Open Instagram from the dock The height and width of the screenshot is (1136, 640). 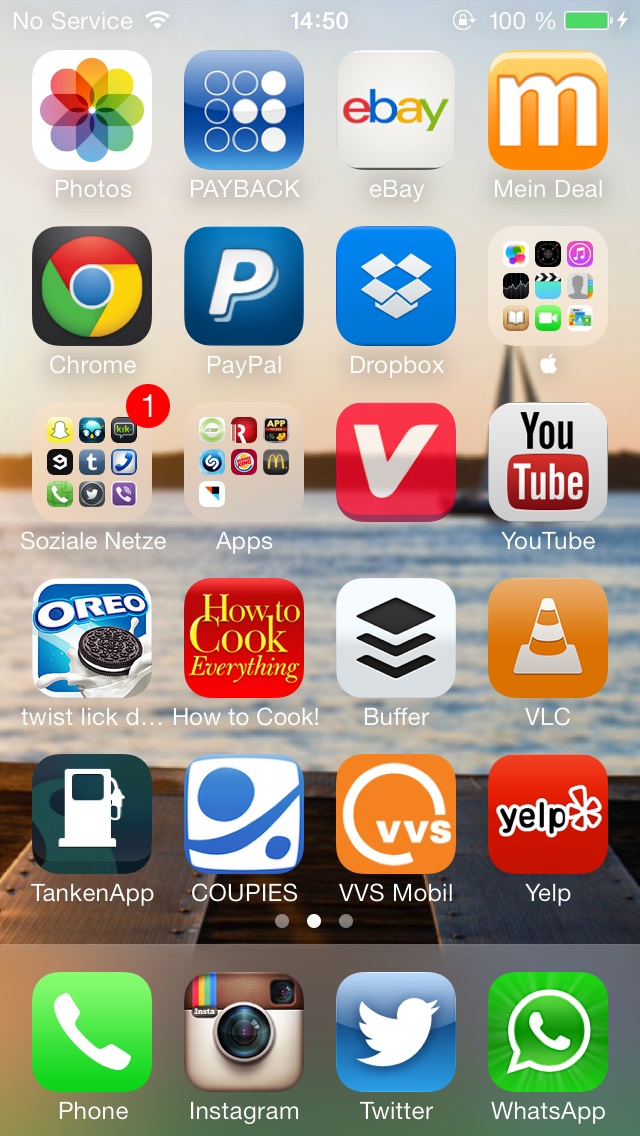click(x=244, y=1032)
